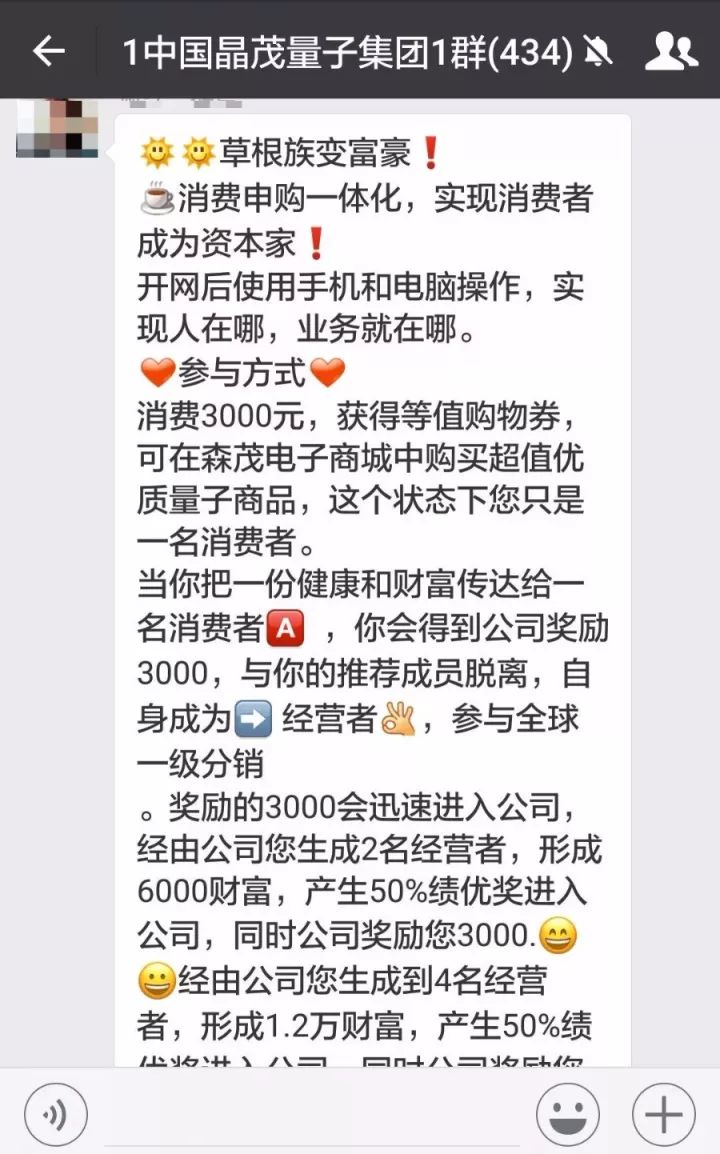
Task: Open the sender's profile avatar
Action: (x=57, y=127)
